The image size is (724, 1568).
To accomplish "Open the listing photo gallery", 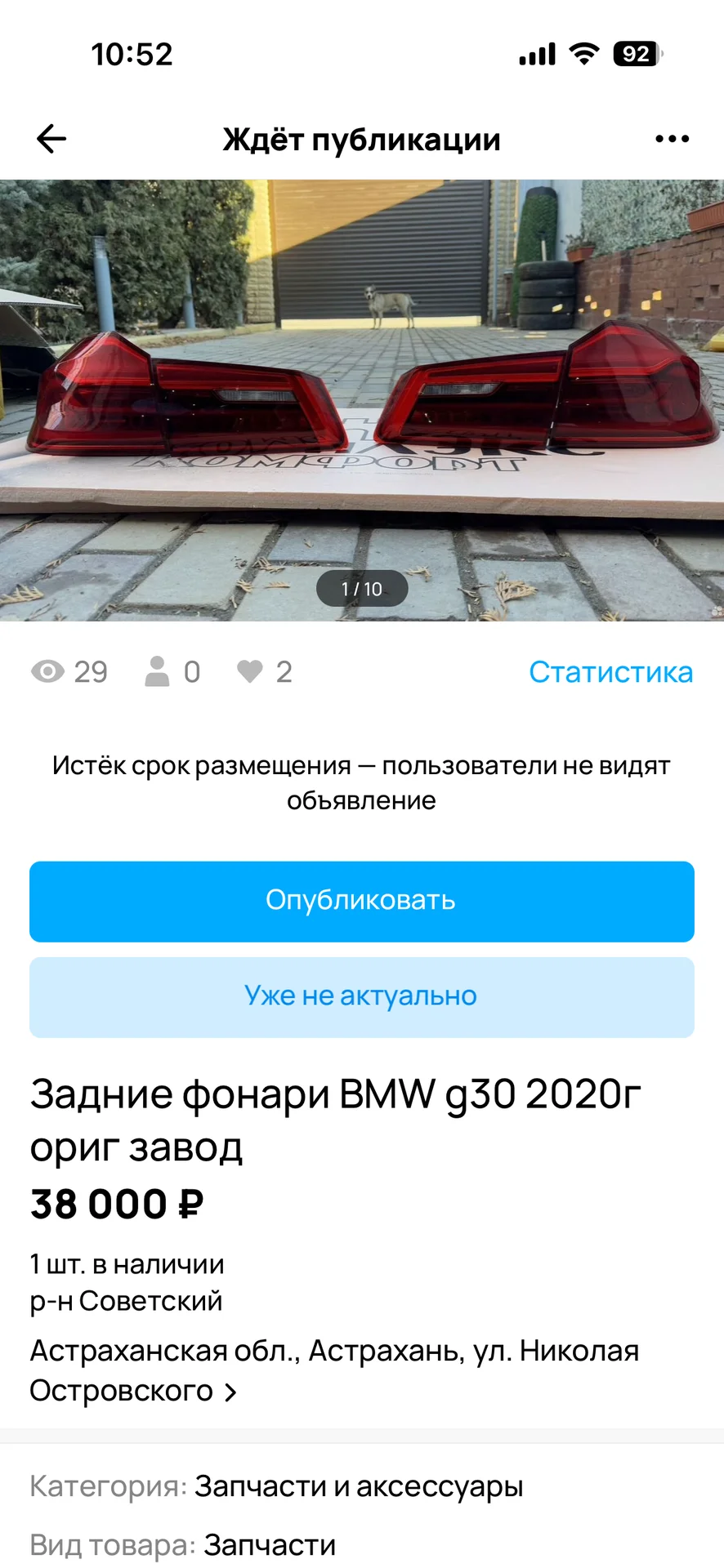I will coord(362,400).
